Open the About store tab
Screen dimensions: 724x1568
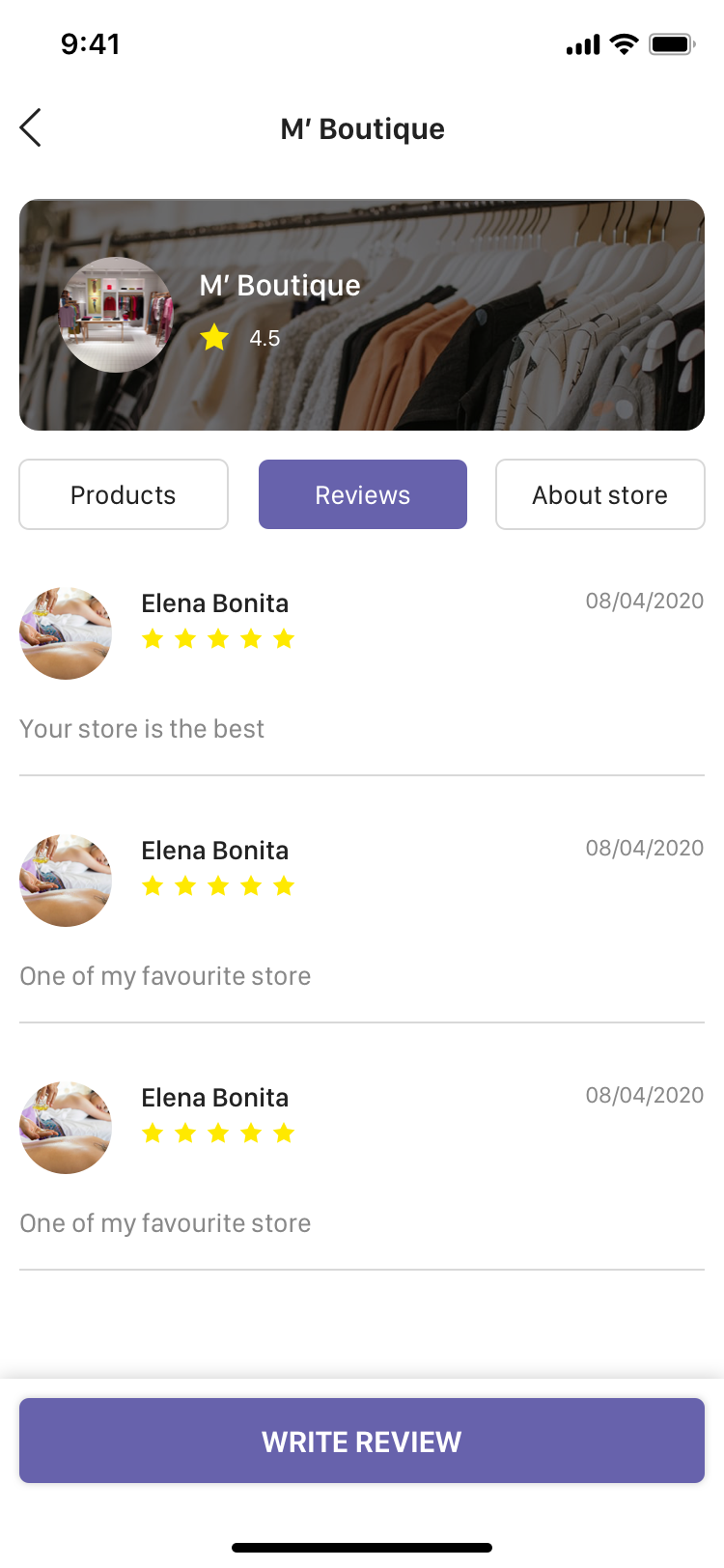point(599,494)
